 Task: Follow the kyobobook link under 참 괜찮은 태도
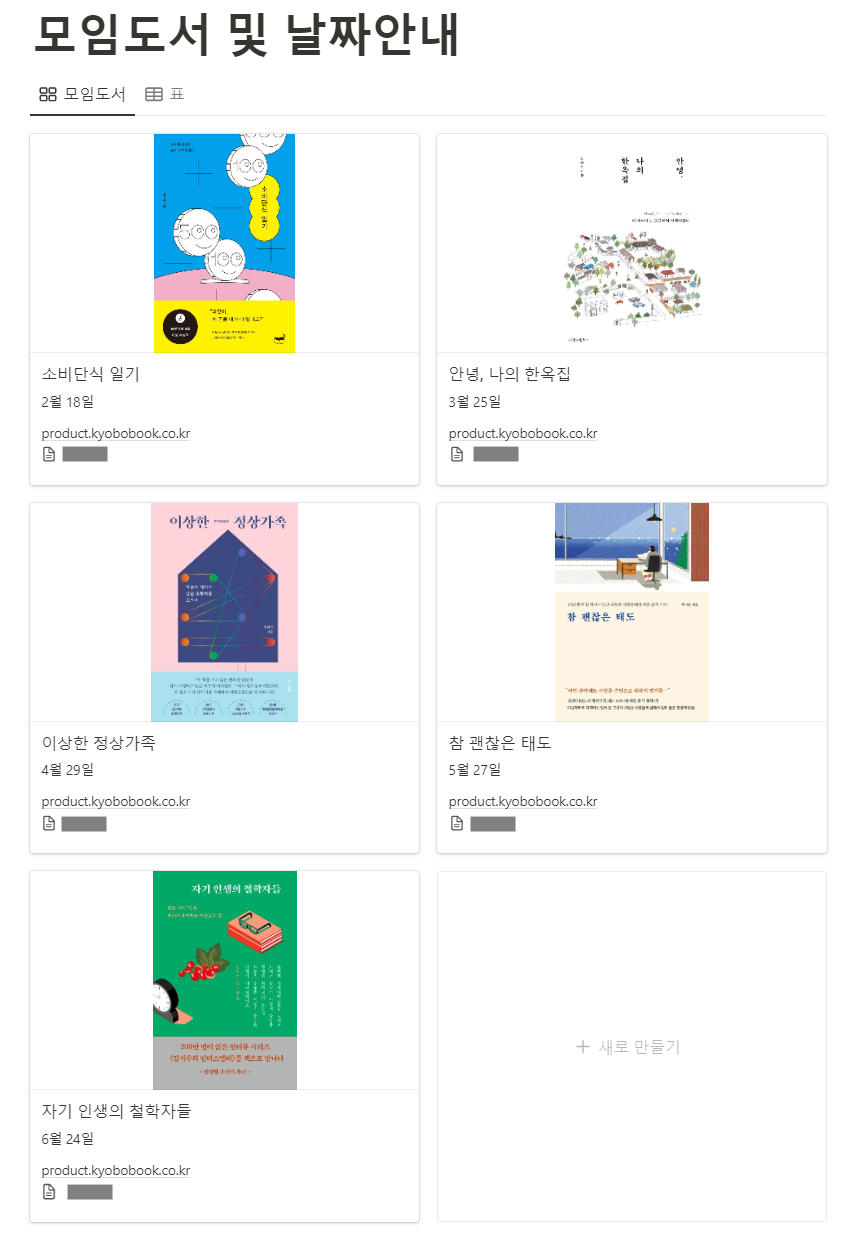point(523,802)
